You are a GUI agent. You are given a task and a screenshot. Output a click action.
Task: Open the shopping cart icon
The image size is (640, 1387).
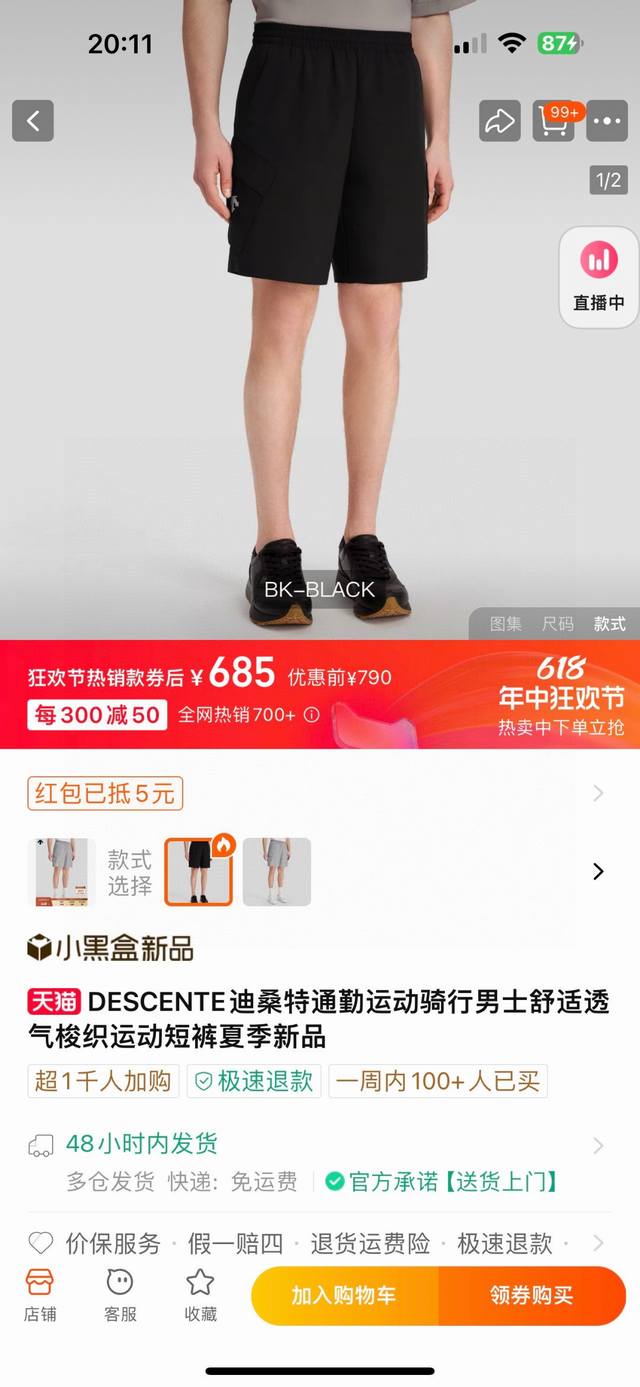point(554,121)
